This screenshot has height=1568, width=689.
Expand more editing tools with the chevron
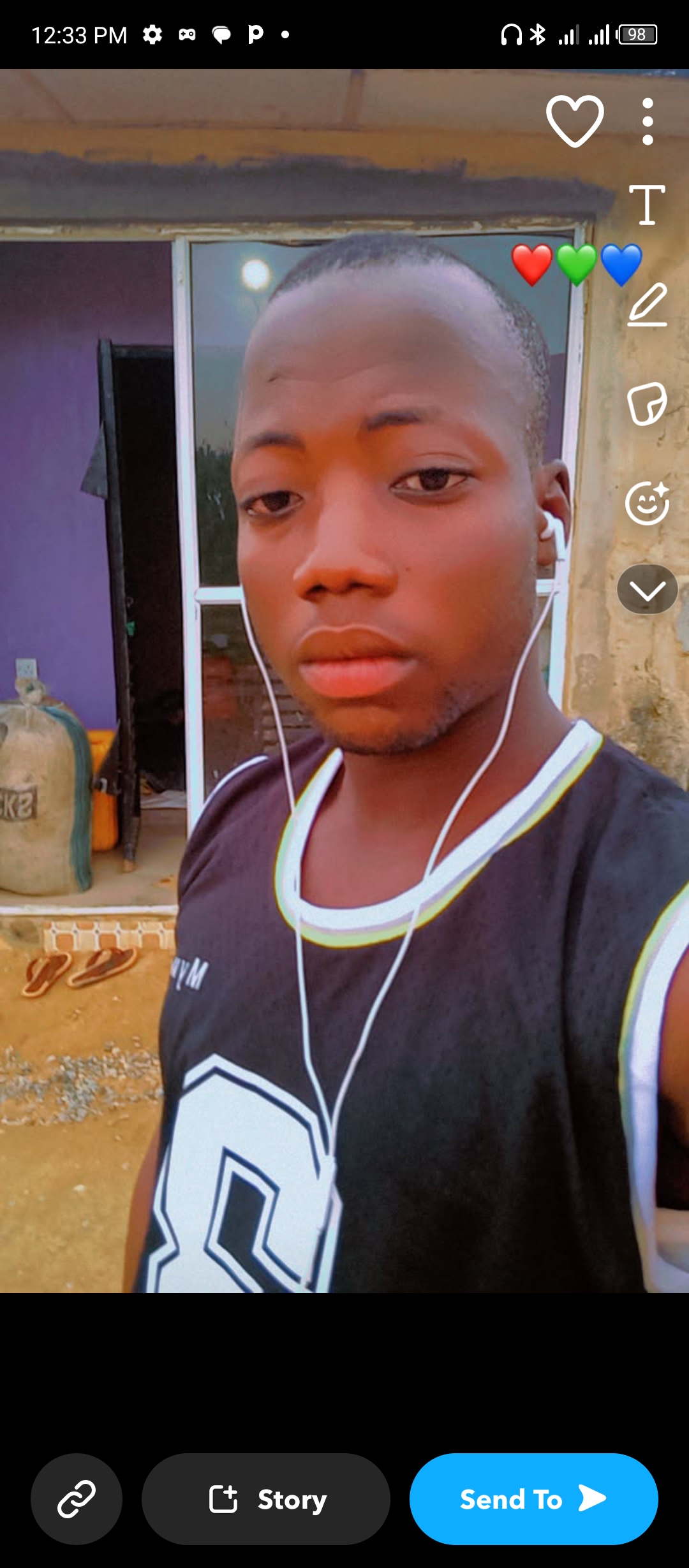[647, 590]
